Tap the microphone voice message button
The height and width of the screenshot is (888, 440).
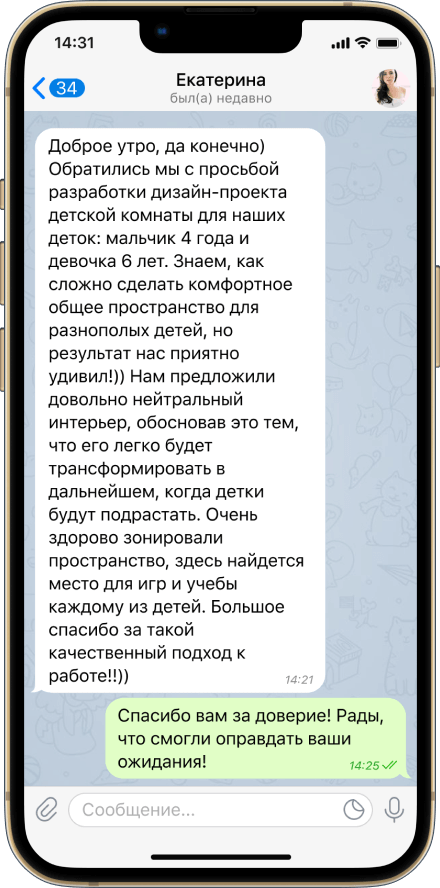[x=394, y=810]
